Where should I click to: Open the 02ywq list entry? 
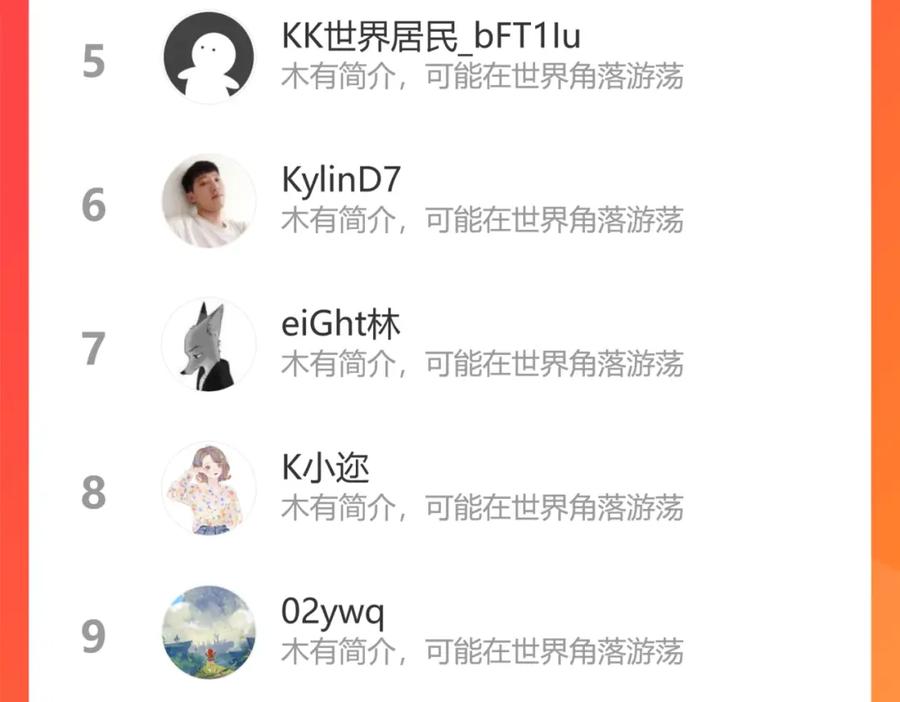click(x=449, y=631)
